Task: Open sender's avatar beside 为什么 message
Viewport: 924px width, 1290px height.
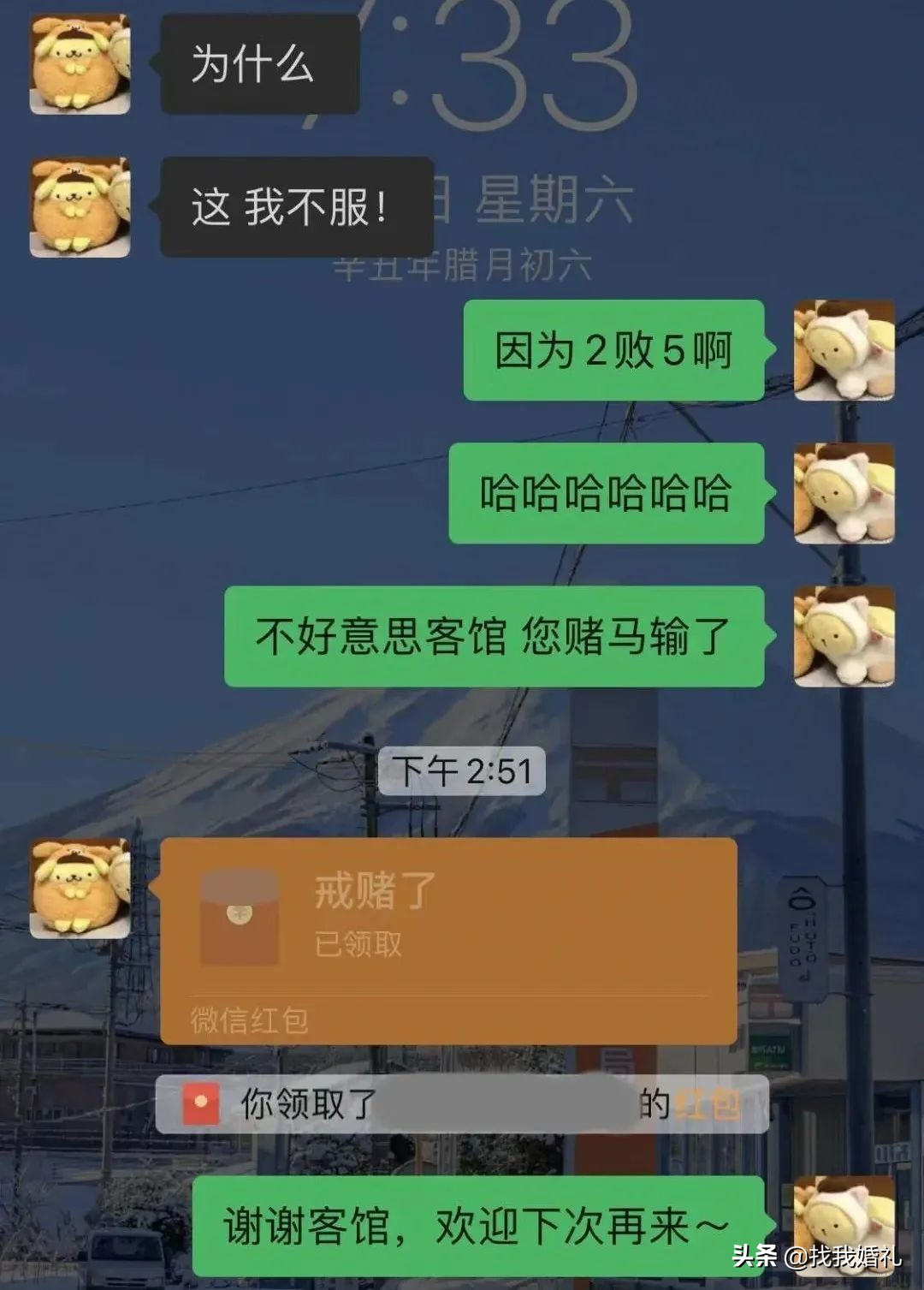Action: click(80, 64)
